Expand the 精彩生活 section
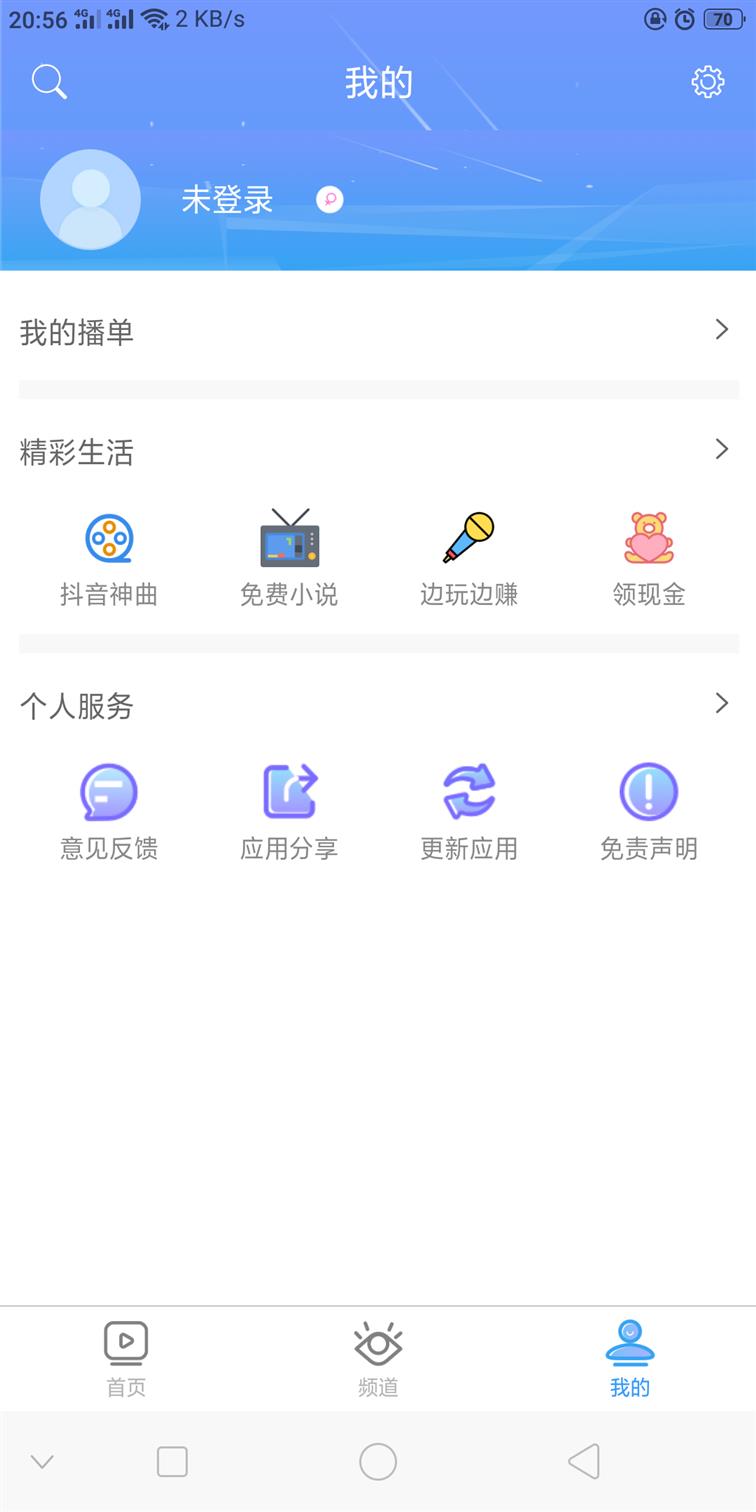This screenshot has width=756, height=1512. coord(378,451)
